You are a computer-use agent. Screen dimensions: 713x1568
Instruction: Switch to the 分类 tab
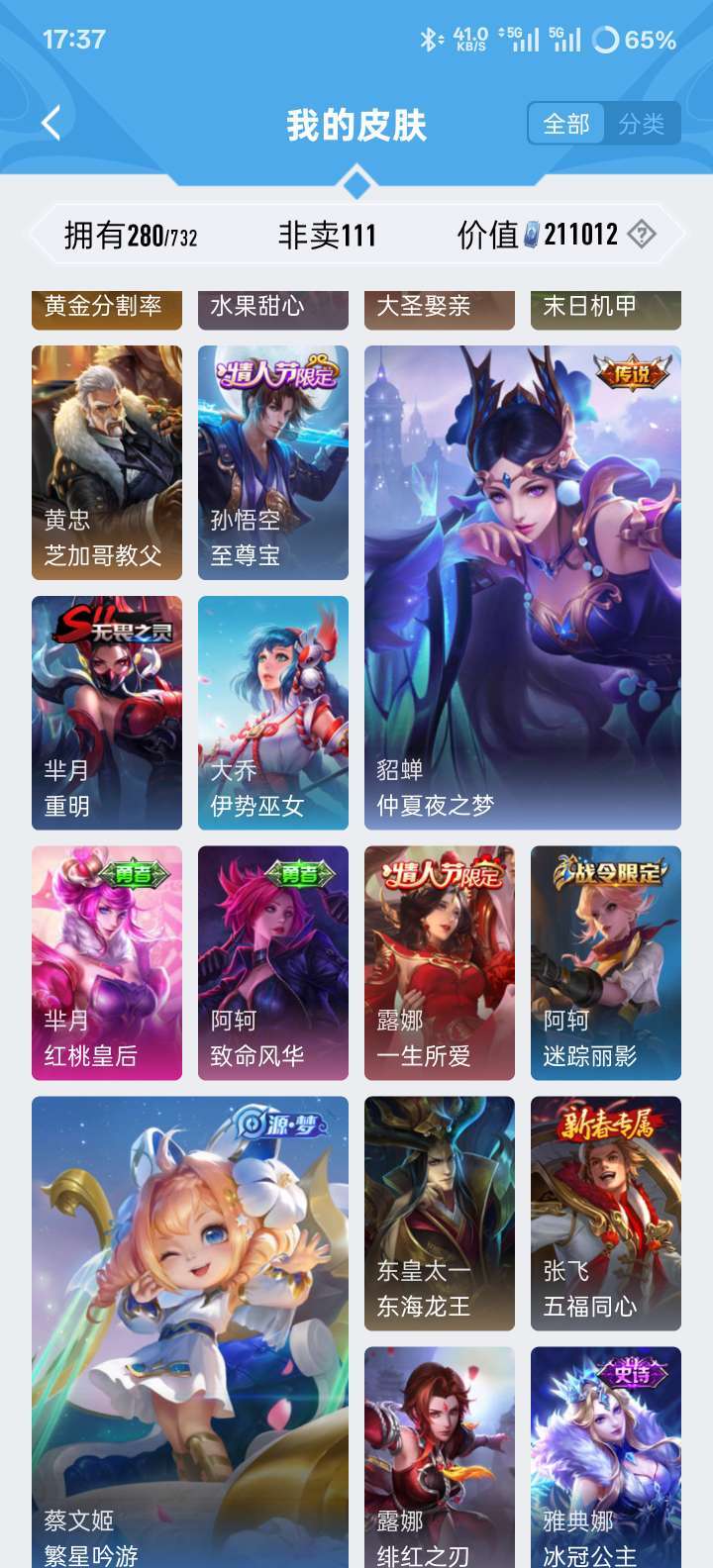(642, 124)
